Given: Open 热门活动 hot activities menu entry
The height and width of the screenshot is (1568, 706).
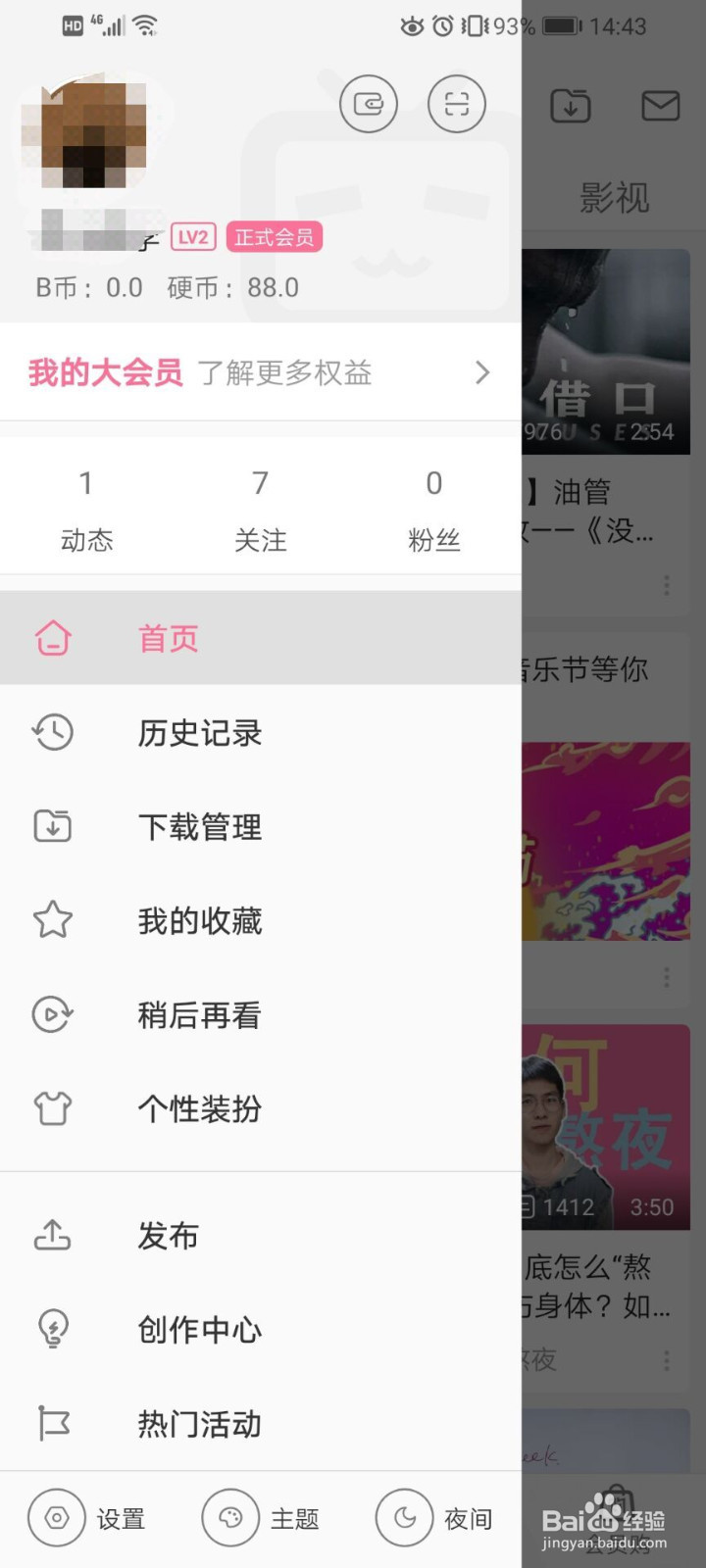Looking at the screenshot, I should click(198, 1424).
